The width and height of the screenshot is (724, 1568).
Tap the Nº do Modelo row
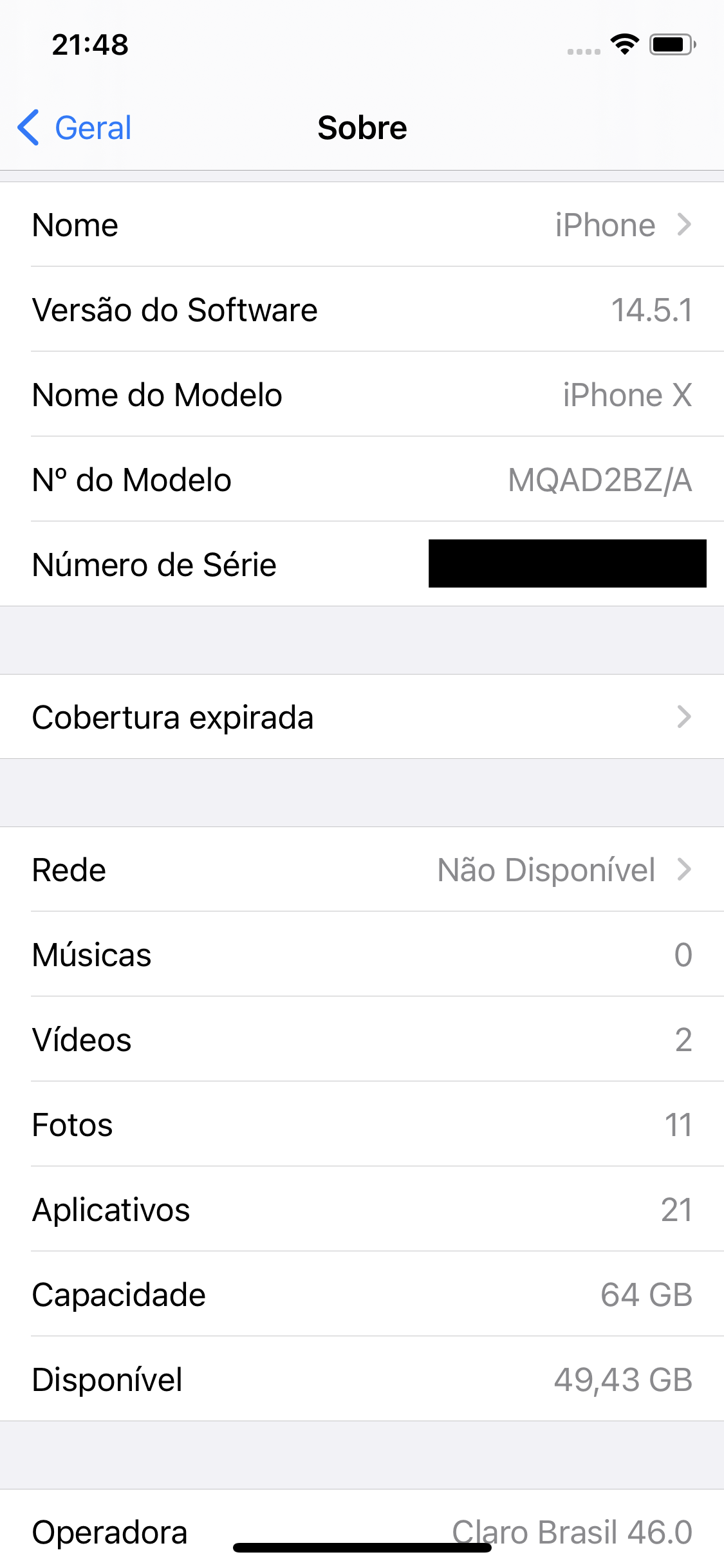coord(362,480)
